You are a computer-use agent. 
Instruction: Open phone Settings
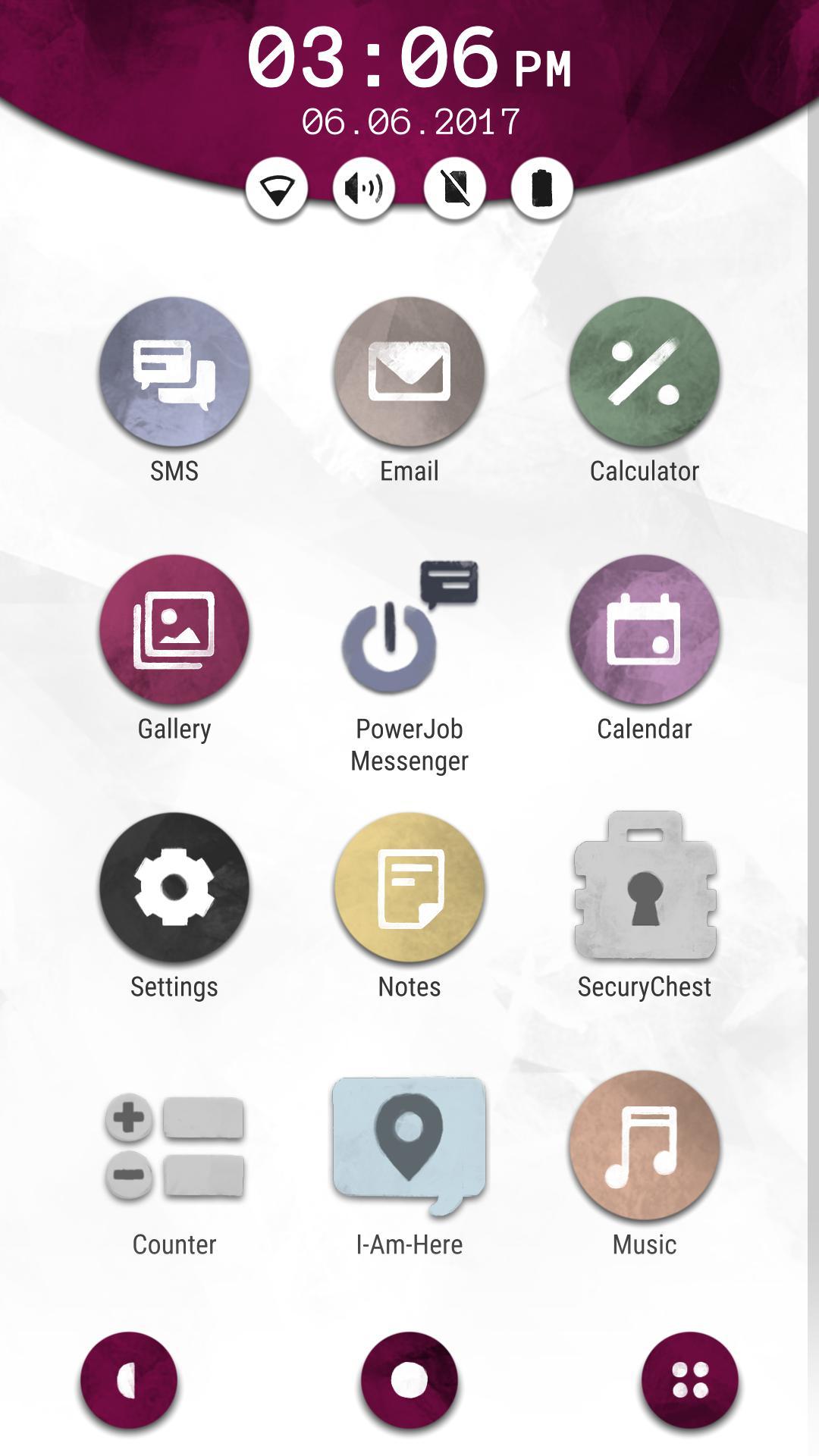(x=174, y=887)
